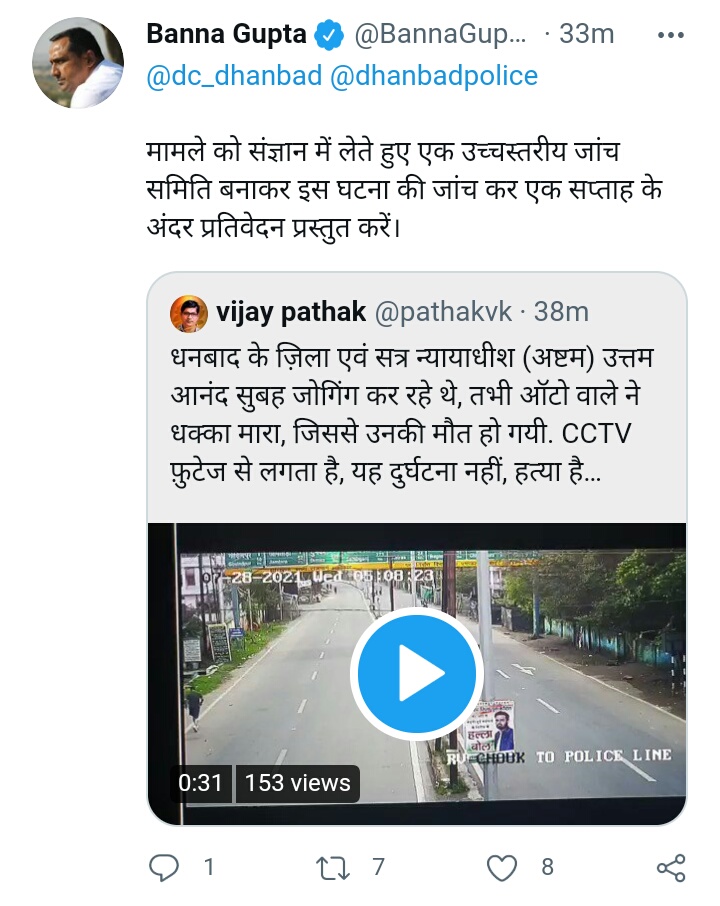Image resolution: width=720 pixels, height=906 pixels.
Task: Open the tweet overflow menu
Action: coord(669,35)
